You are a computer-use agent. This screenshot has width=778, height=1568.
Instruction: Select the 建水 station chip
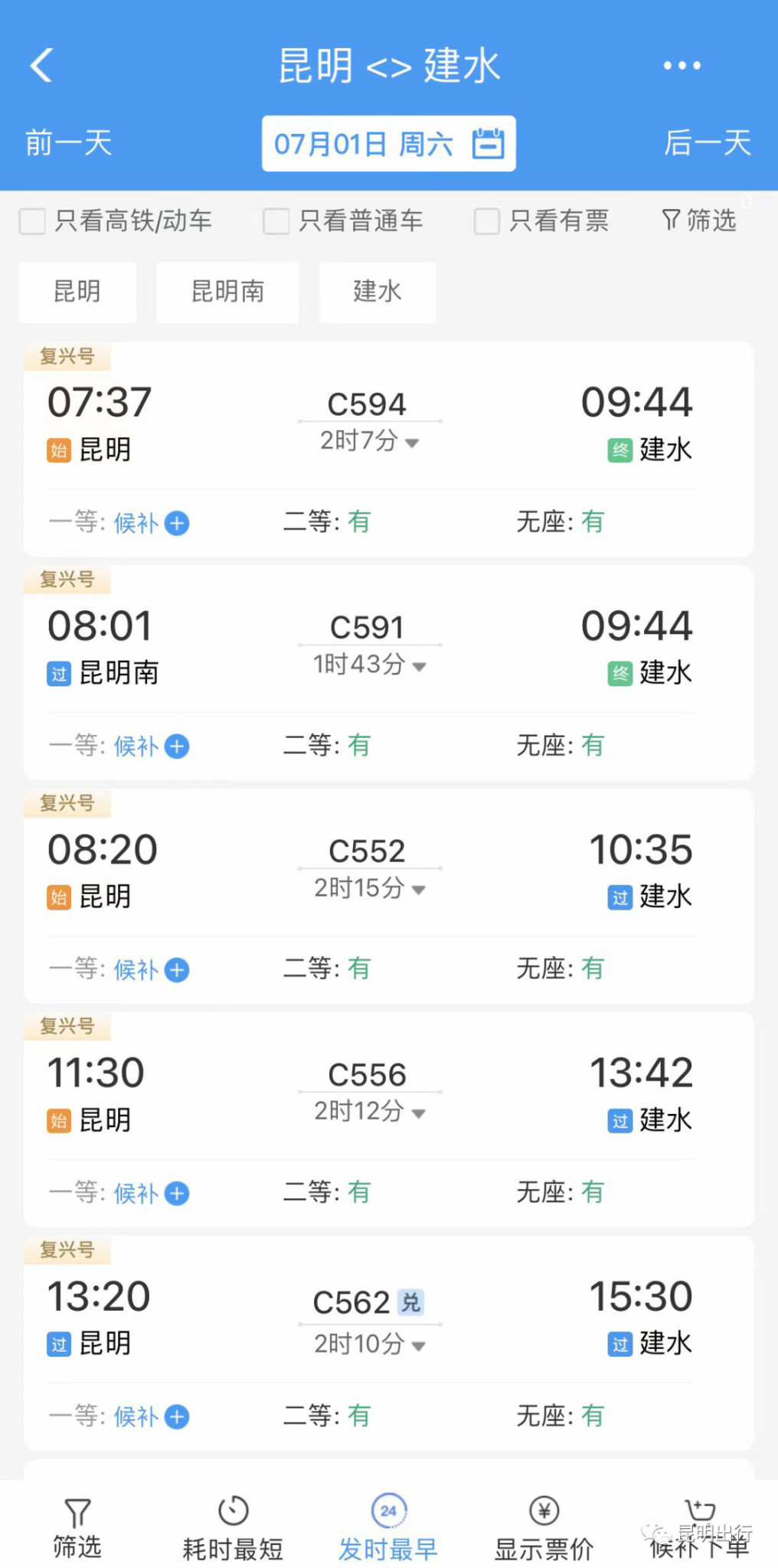click(377, 292)
